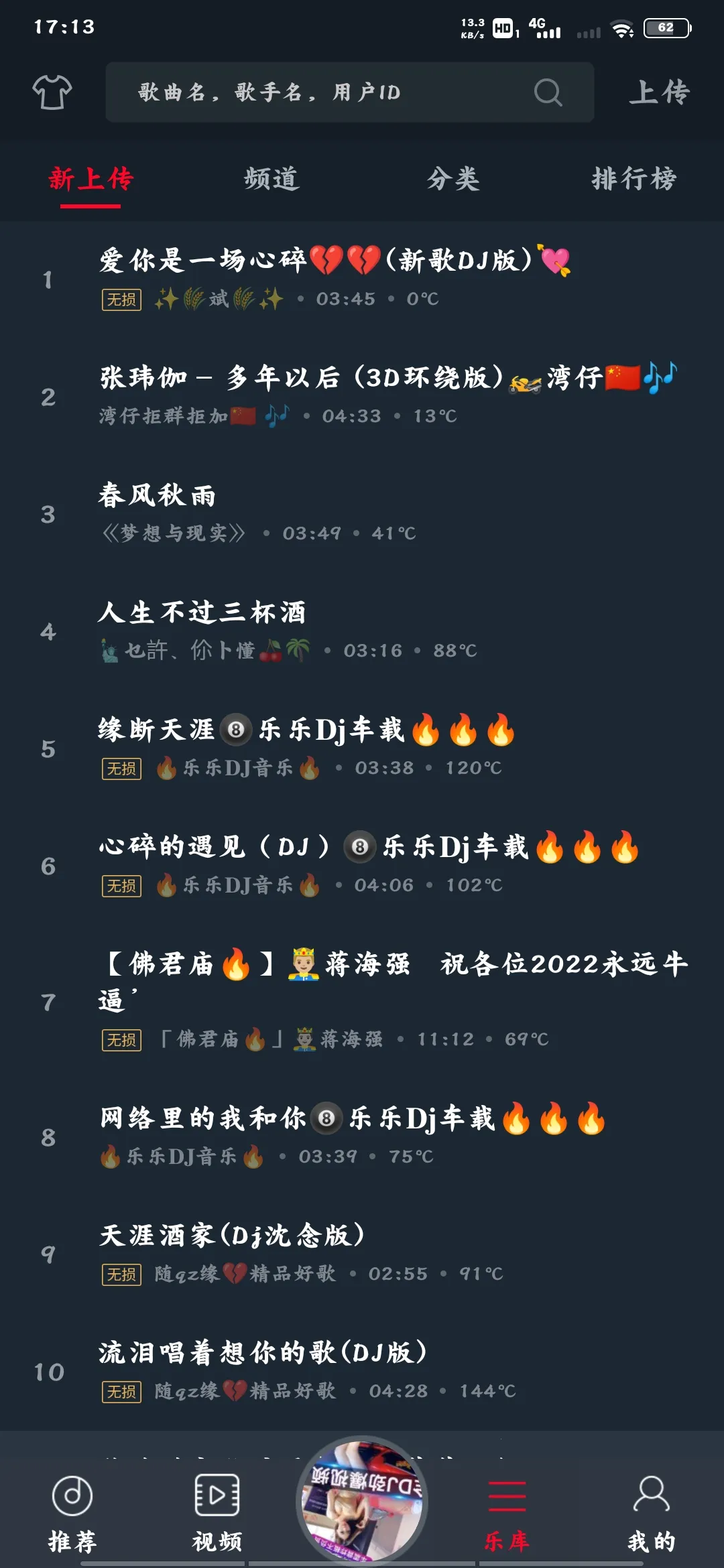
Task: Switch to the 分类 tab
Action: [x=453, y=179]
